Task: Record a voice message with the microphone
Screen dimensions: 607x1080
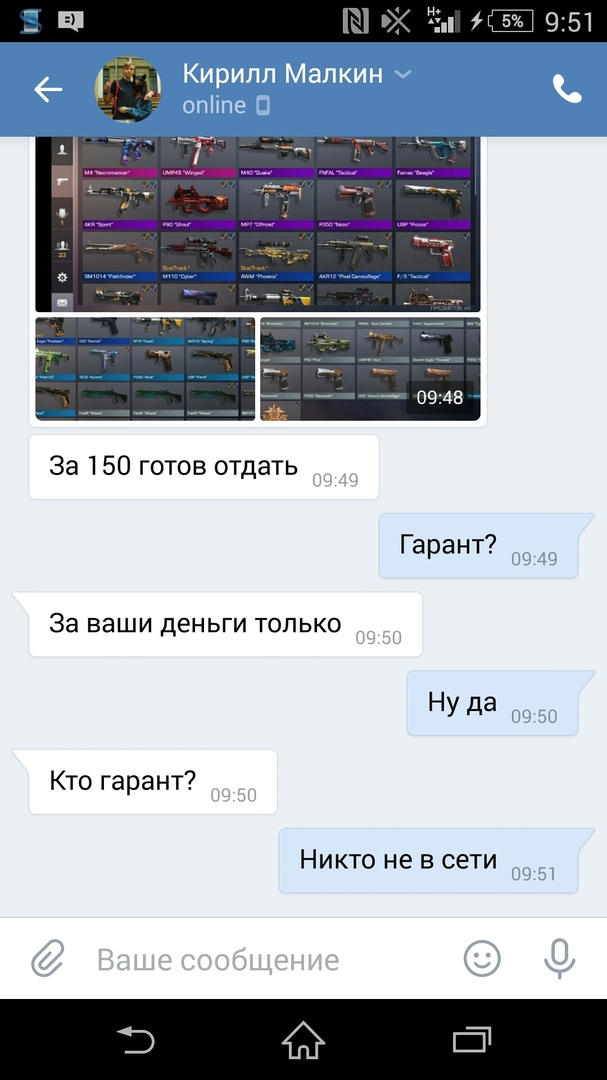Action: pyautogui.click(x=560, y=959)
